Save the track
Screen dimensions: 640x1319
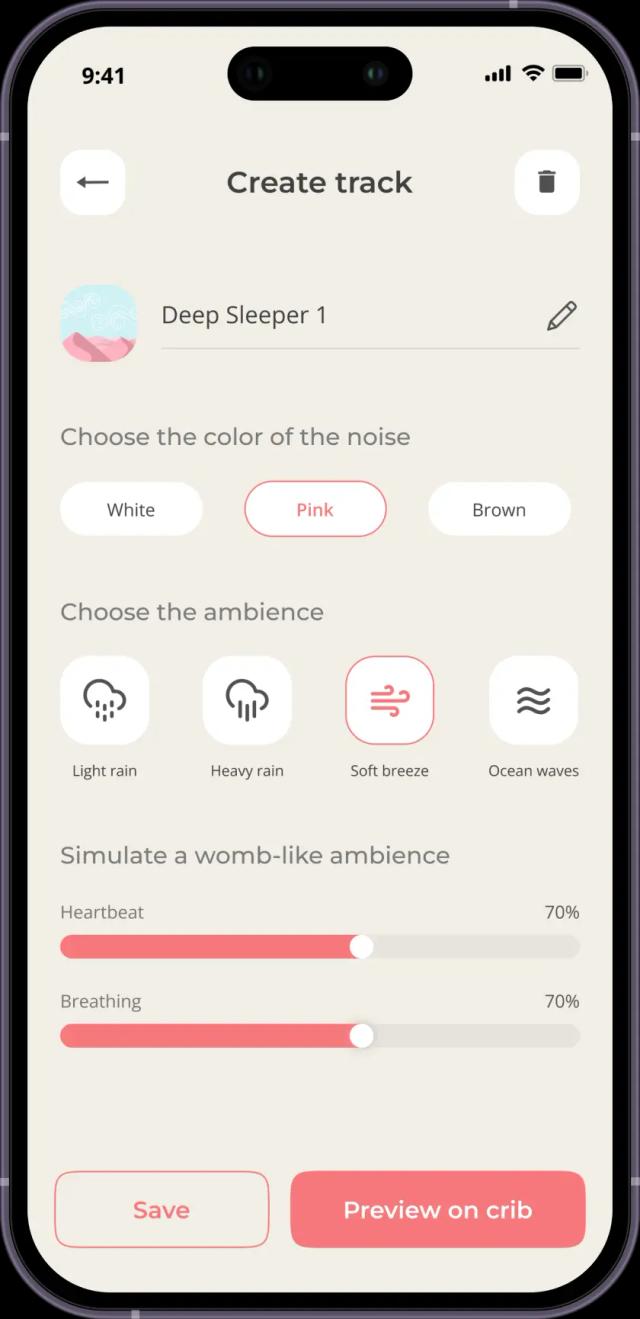162,1210
